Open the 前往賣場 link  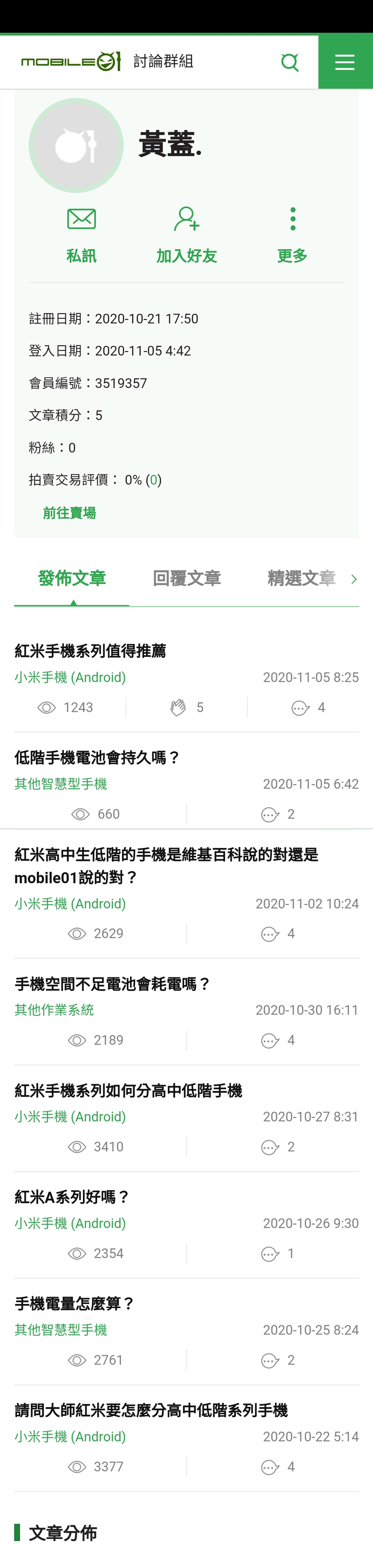[69, 513]
